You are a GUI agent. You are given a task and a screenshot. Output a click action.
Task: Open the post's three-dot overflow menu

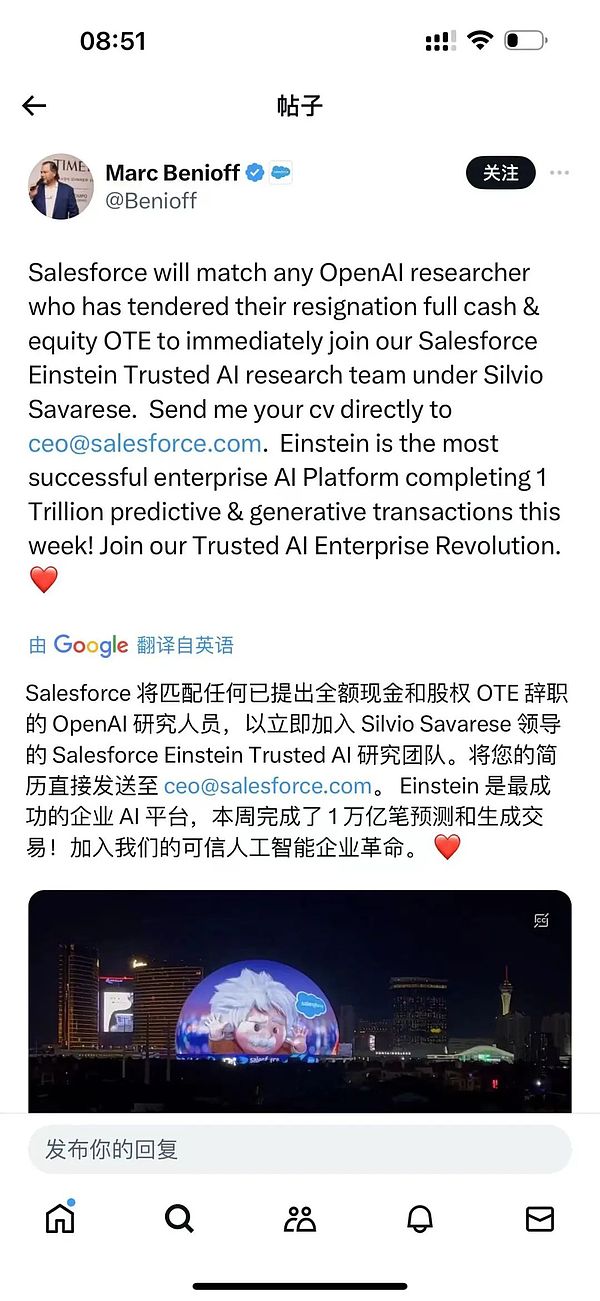pos(559,173)
